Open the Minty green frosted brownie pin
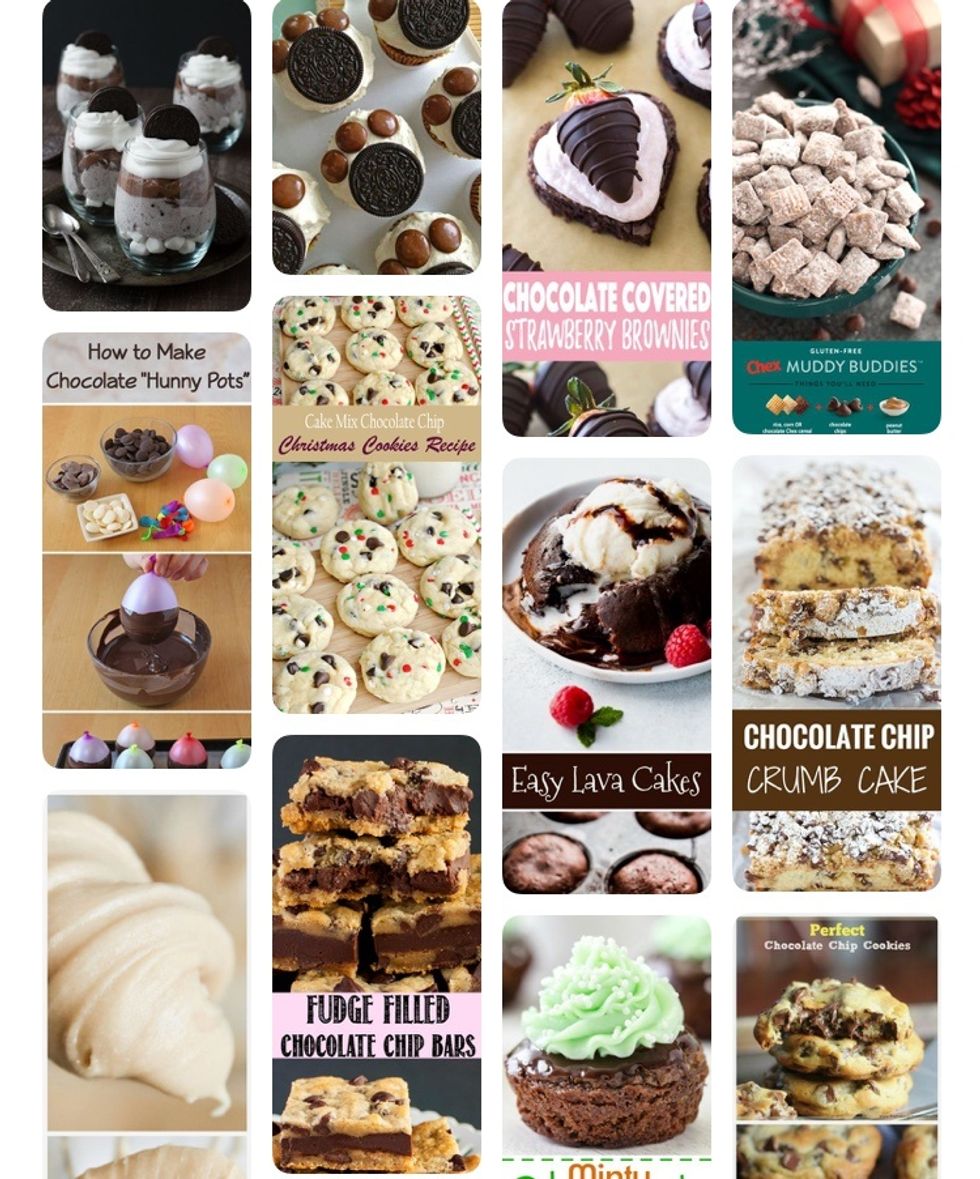 pyautogui.click(x=606, y=1045)
